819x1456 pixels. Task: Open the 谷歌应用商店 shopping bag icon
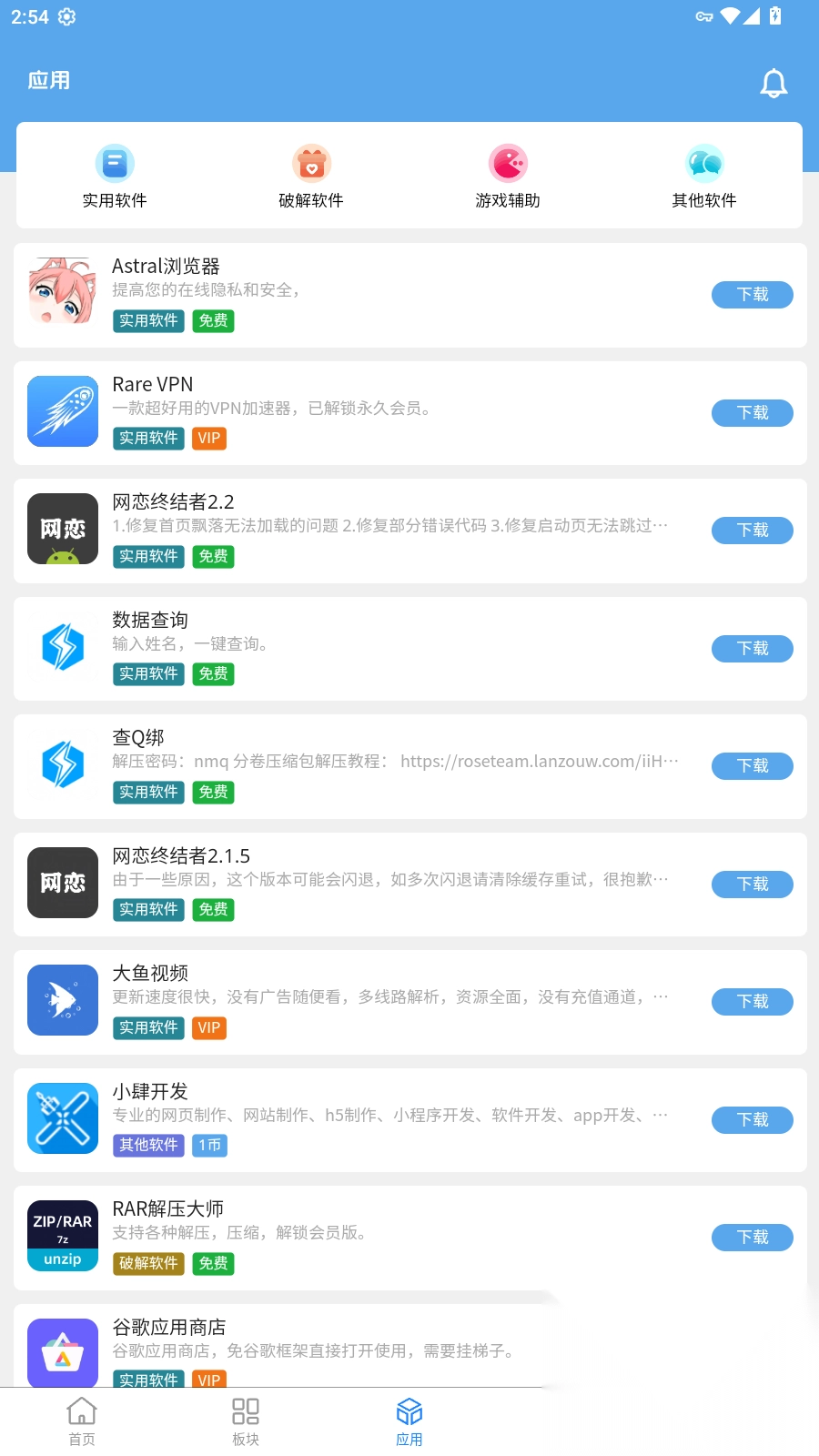(x=62, y=1352)
